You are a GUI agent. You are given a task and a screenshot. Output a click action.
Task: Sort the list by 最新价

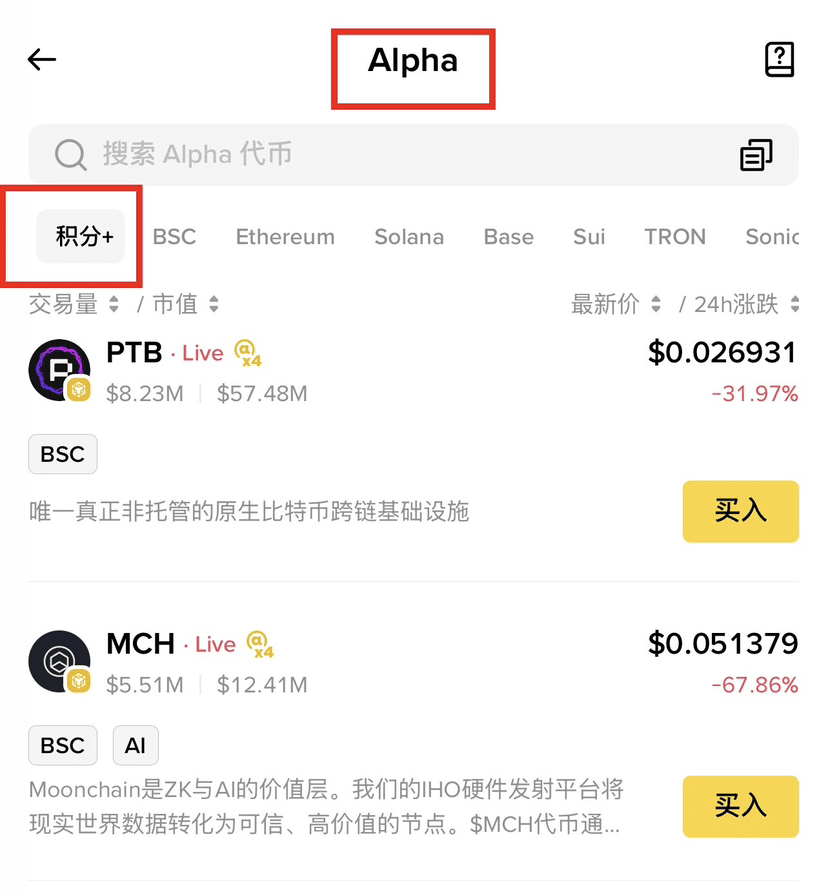(616, 303)
